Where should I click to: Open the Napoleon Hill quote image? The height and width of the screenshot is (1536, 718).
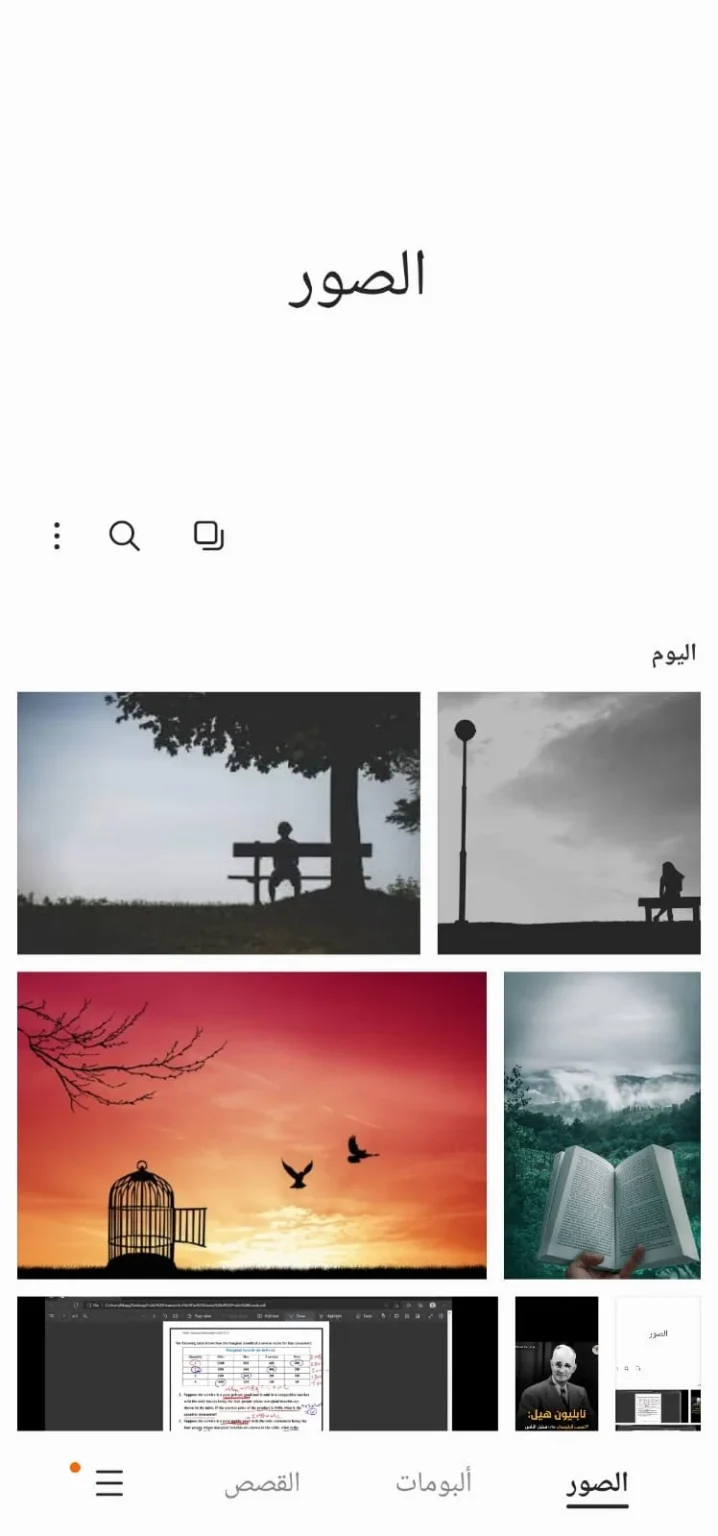557,1364
